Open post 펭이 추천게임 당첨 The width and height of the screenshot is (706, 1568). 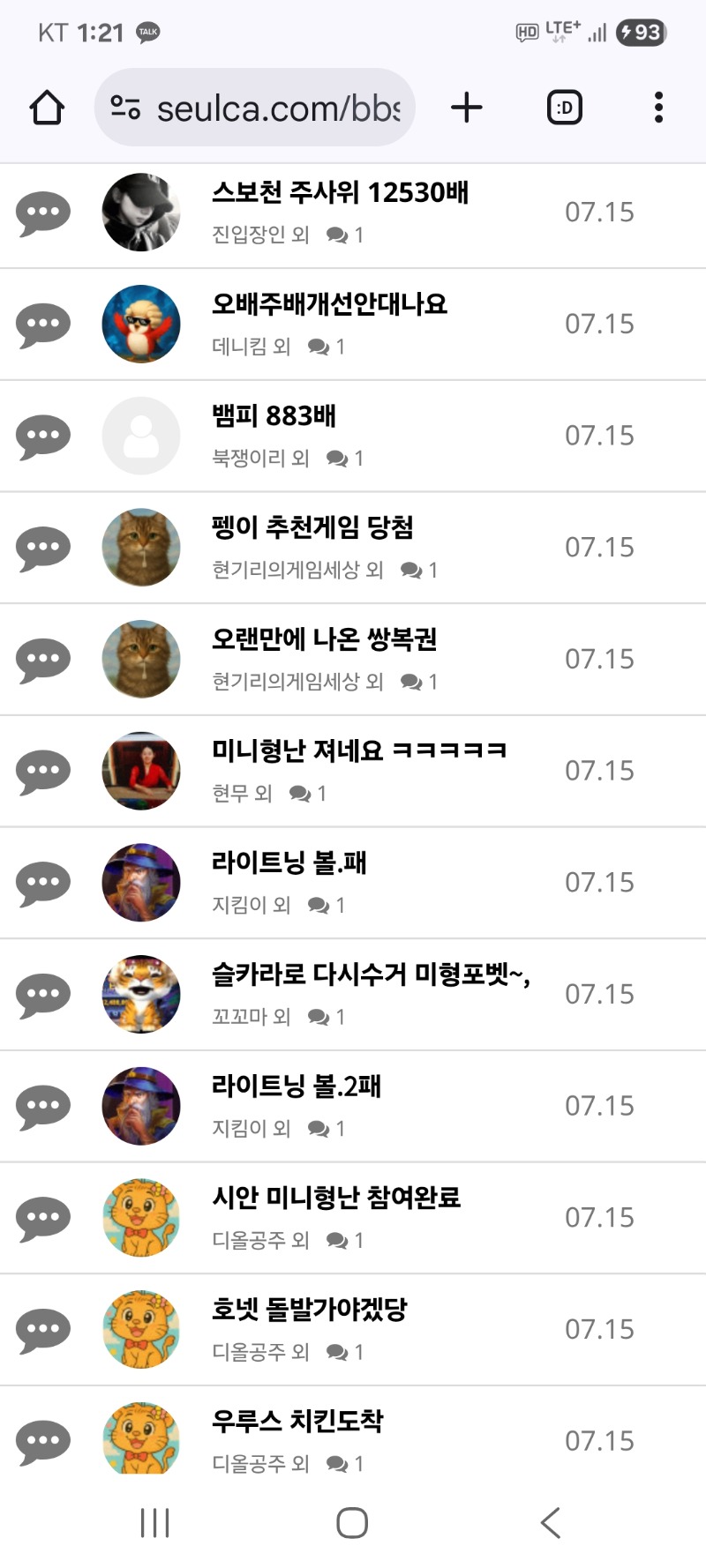tap(312, 527)
